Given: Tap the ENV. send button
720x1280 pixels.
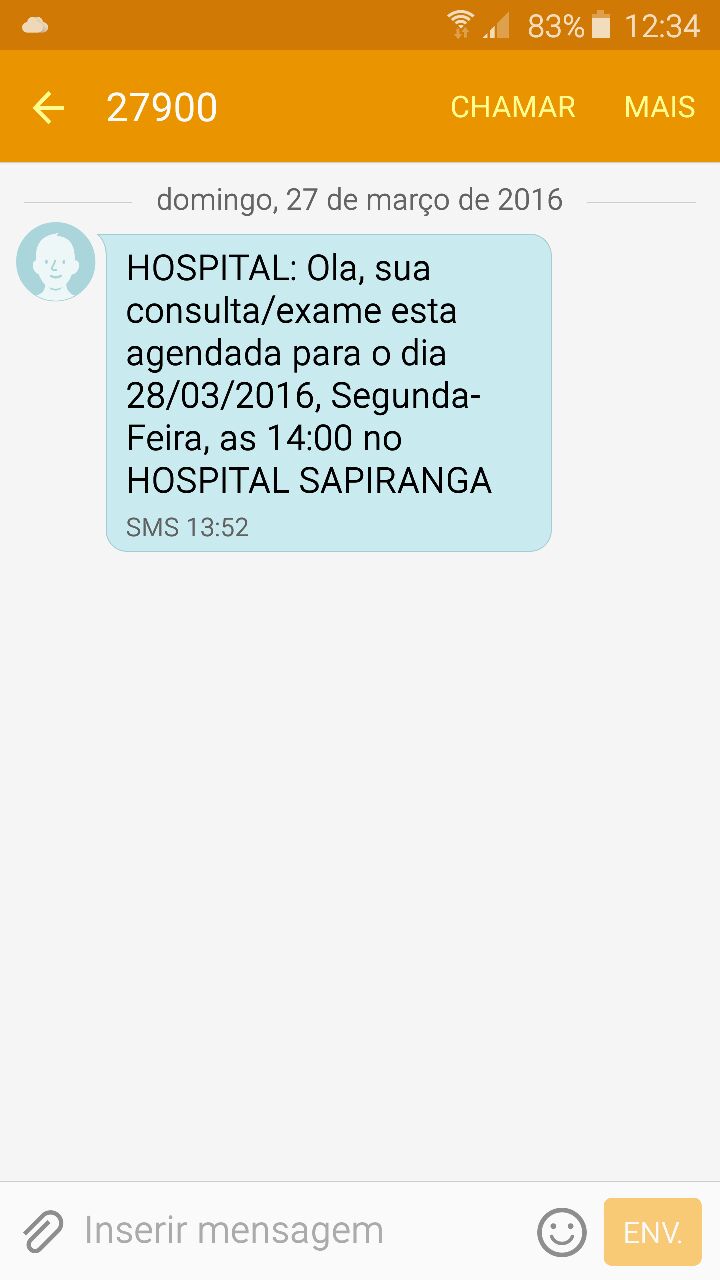Looking at the screenshot, I should click(x=653, y=1232).
